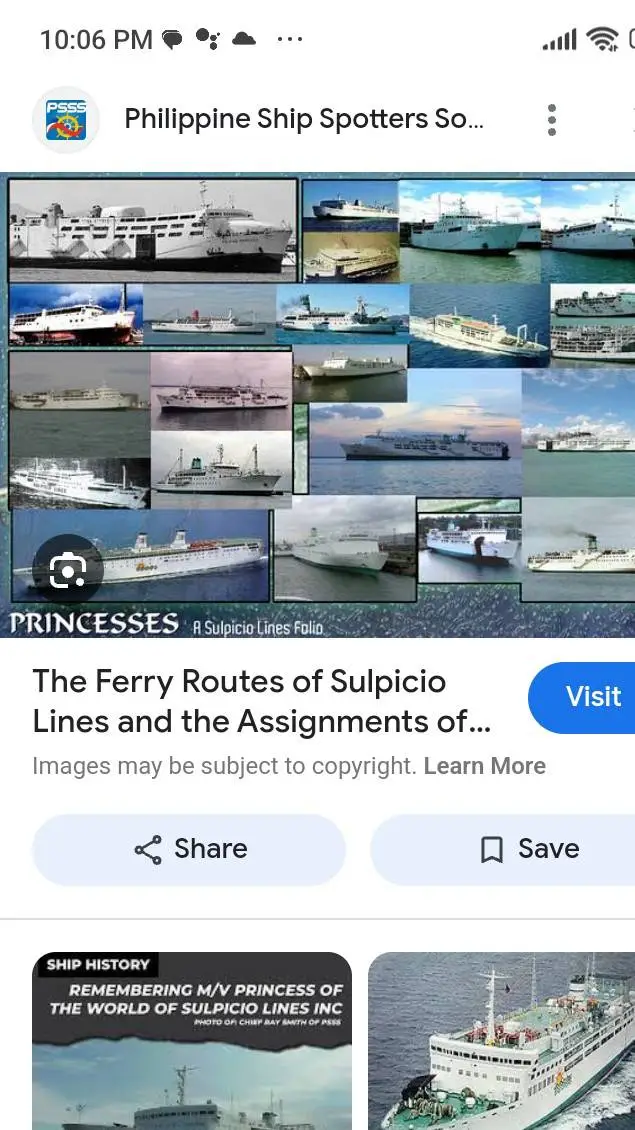
Task: Open the Remembering M/V Princess of the World result
Action: pos(192,1040)
